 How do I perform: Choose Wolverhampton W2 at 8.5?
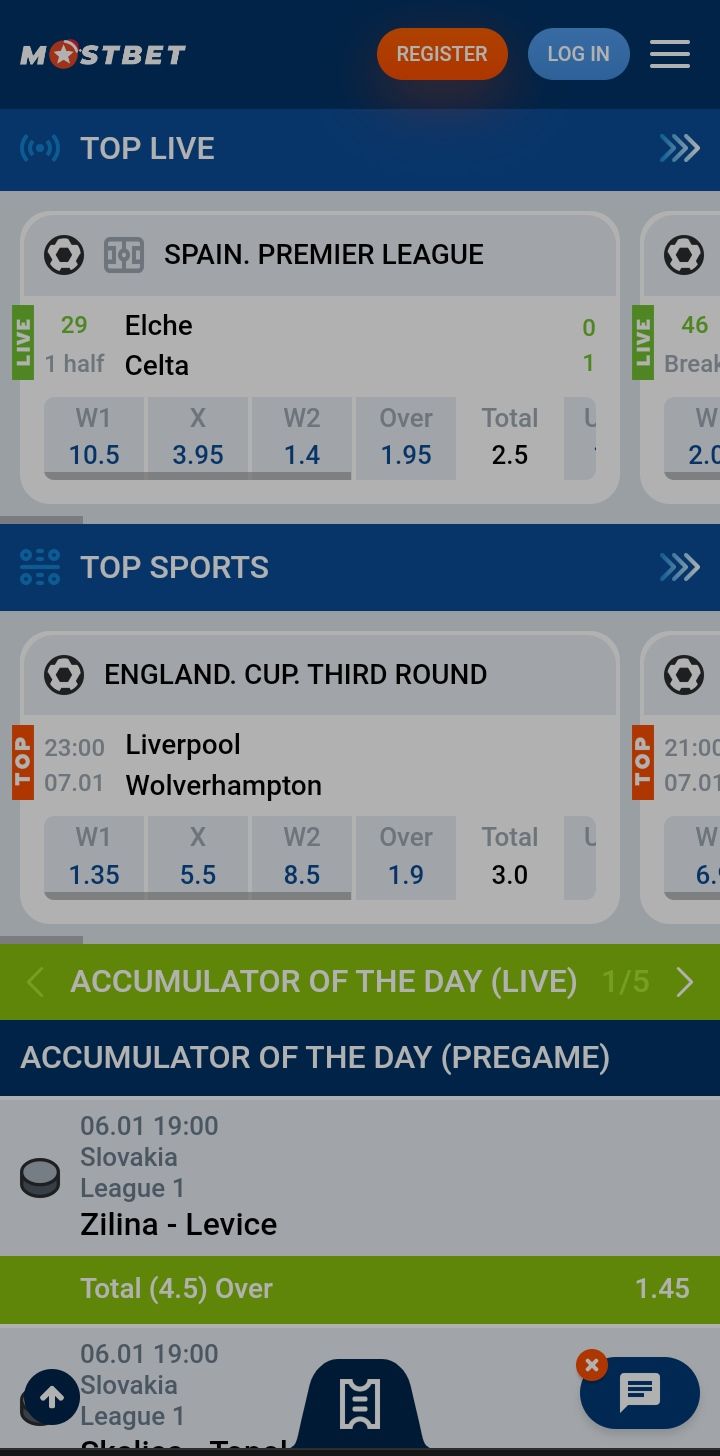(x=302, y=857)
